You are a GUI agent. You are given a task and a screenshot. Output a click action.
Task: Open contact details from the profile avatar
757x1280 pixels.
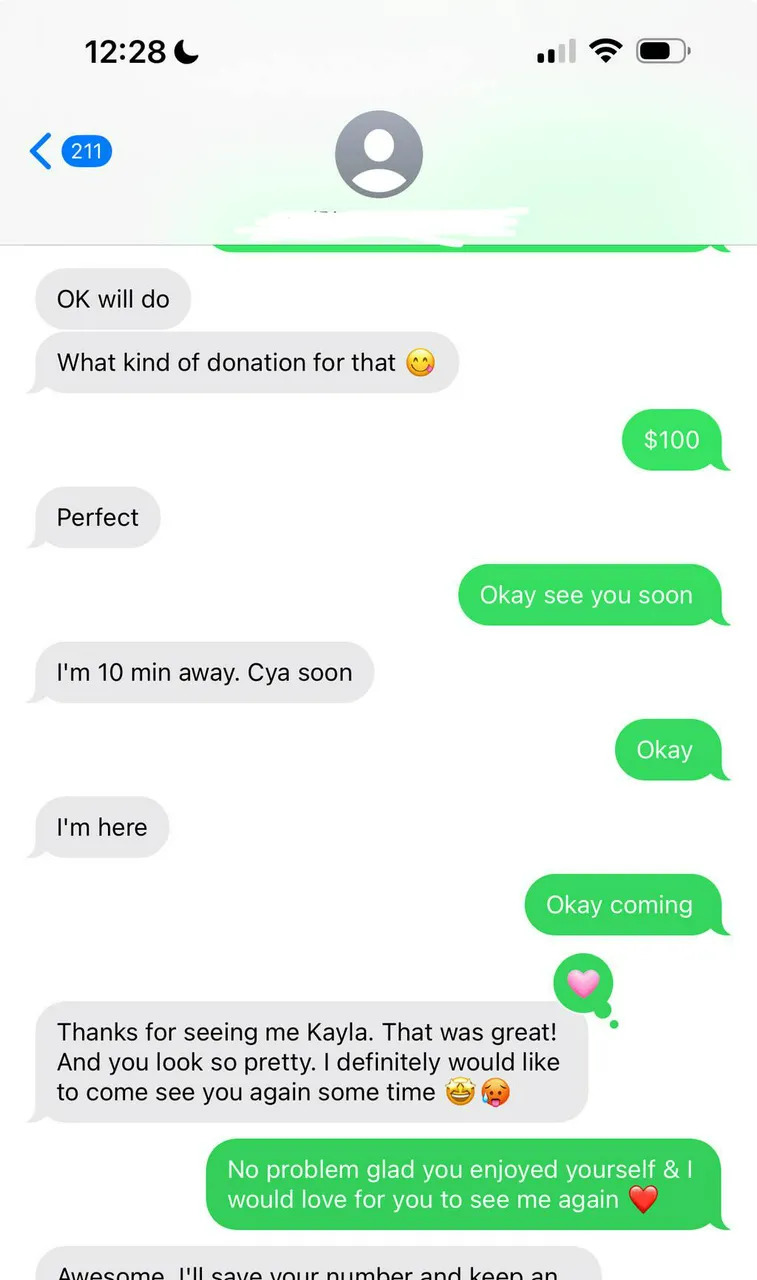378,154
